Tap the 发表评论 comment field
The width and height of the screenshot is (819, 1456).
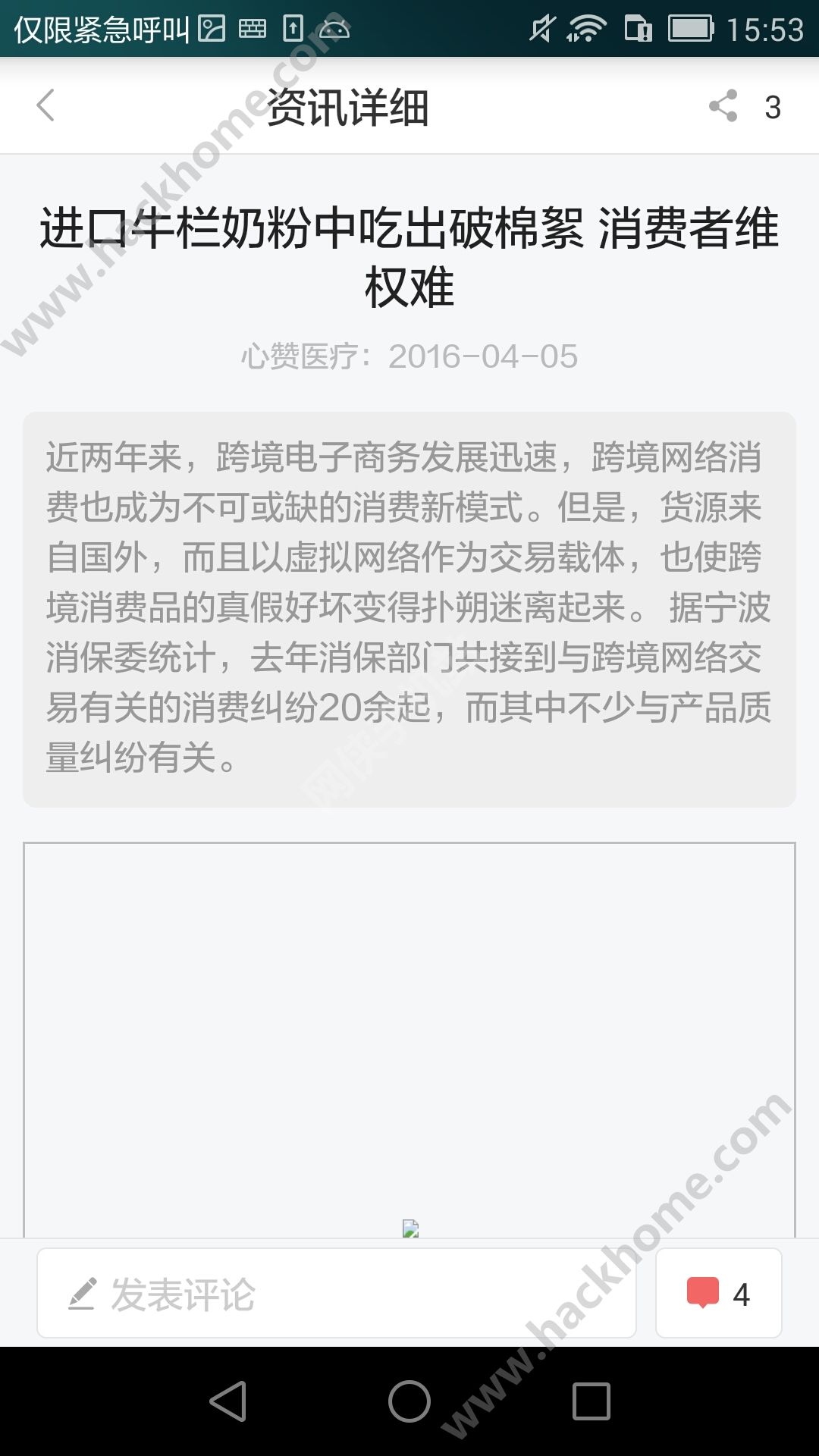(336, 1293)
